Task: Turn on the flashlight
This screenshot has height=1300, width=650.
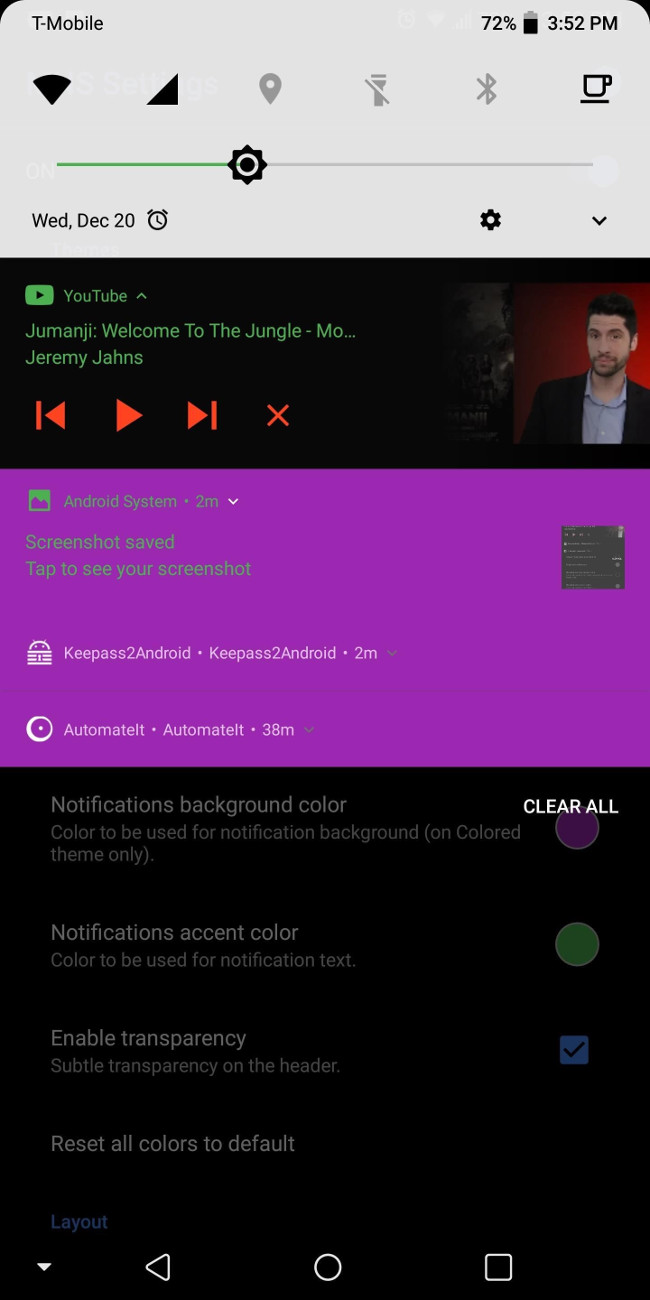Action: point(377,90)
